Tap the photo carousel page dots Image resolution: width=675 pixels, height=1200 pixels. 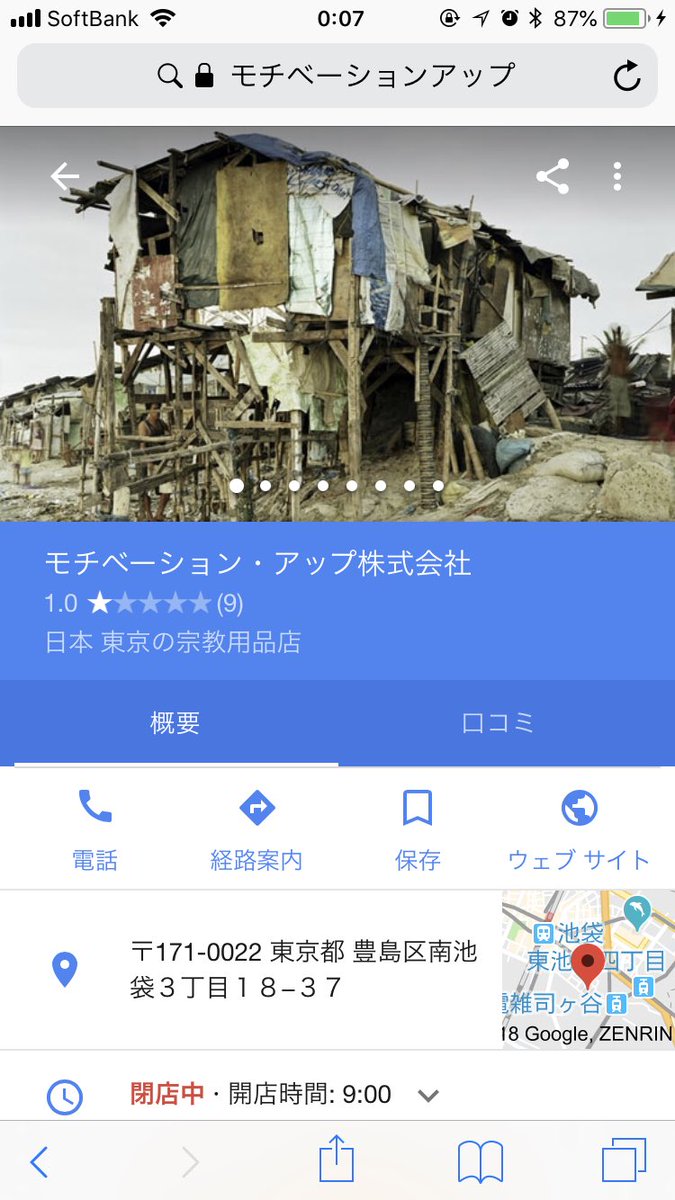point(337,486)
